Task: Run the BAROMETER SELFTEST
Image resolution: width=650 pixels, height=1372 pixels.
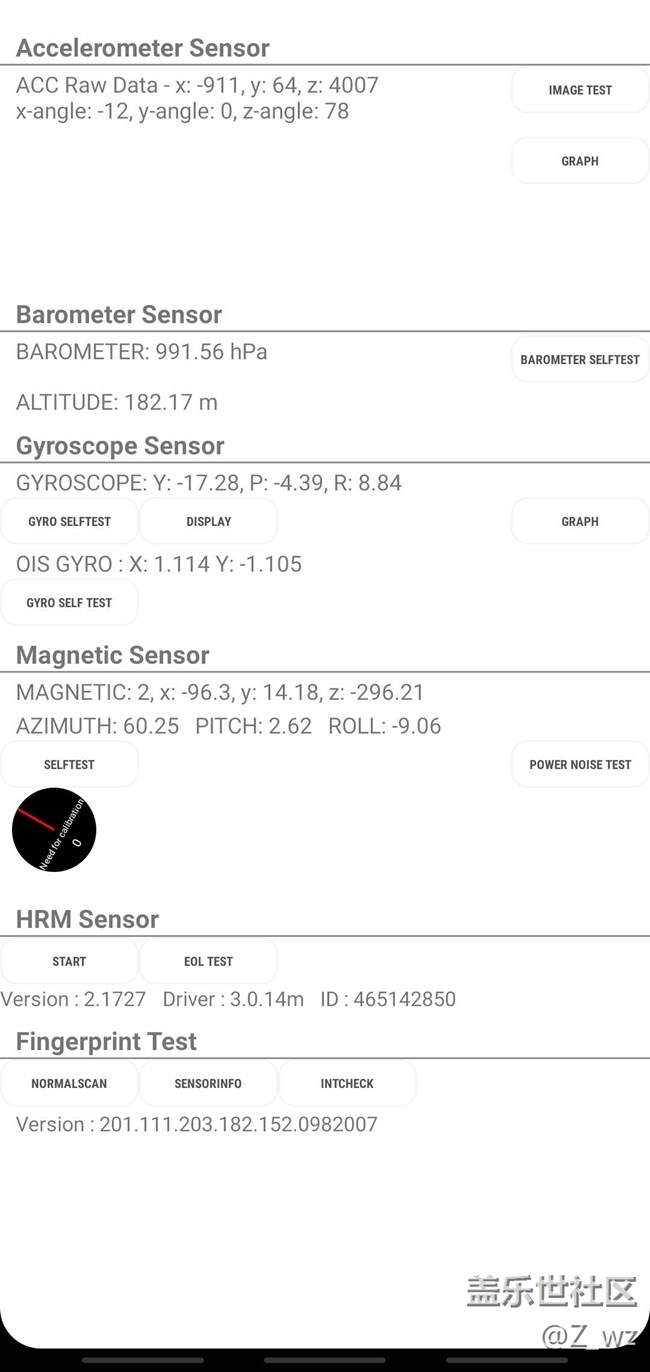Action: (x=580, y=360)
